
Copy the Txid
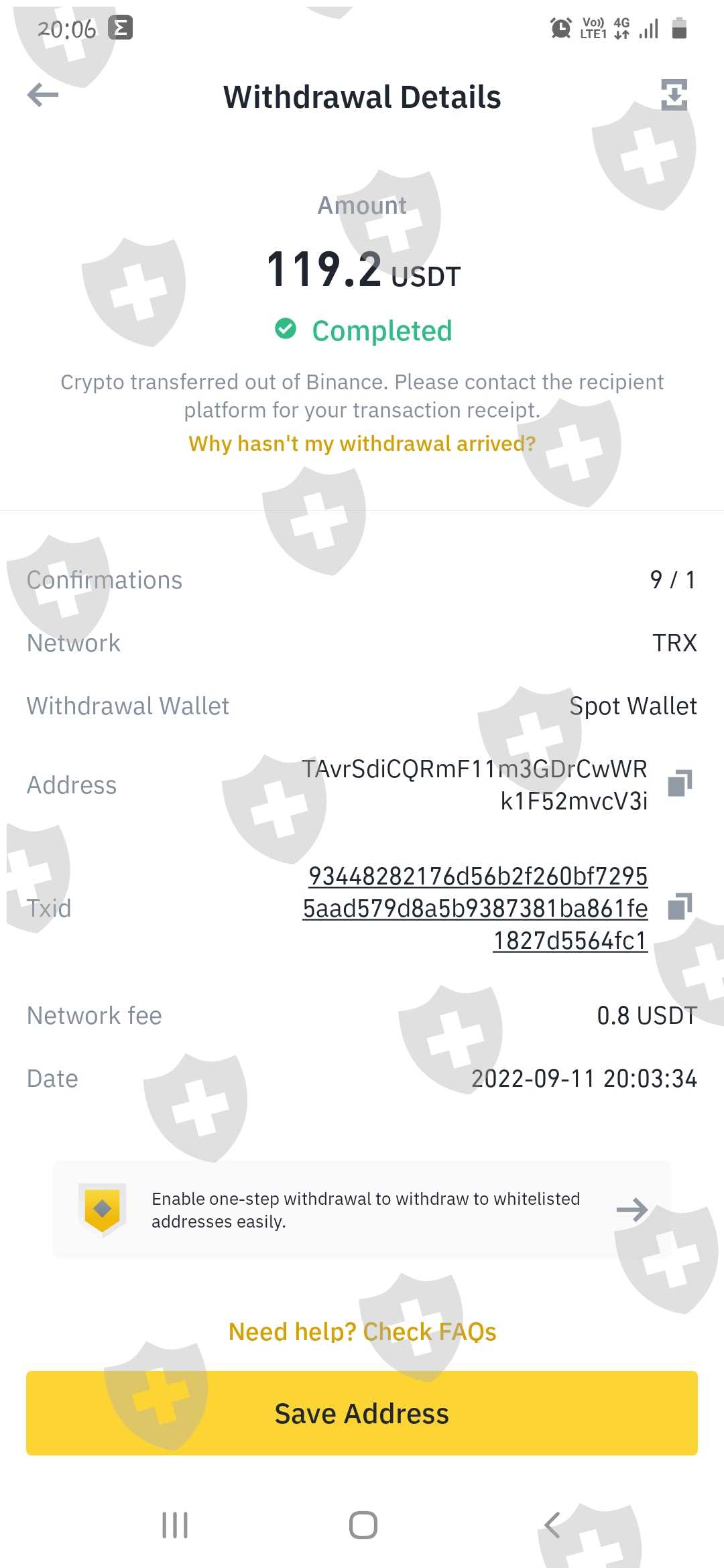click(x=680, y=907)
